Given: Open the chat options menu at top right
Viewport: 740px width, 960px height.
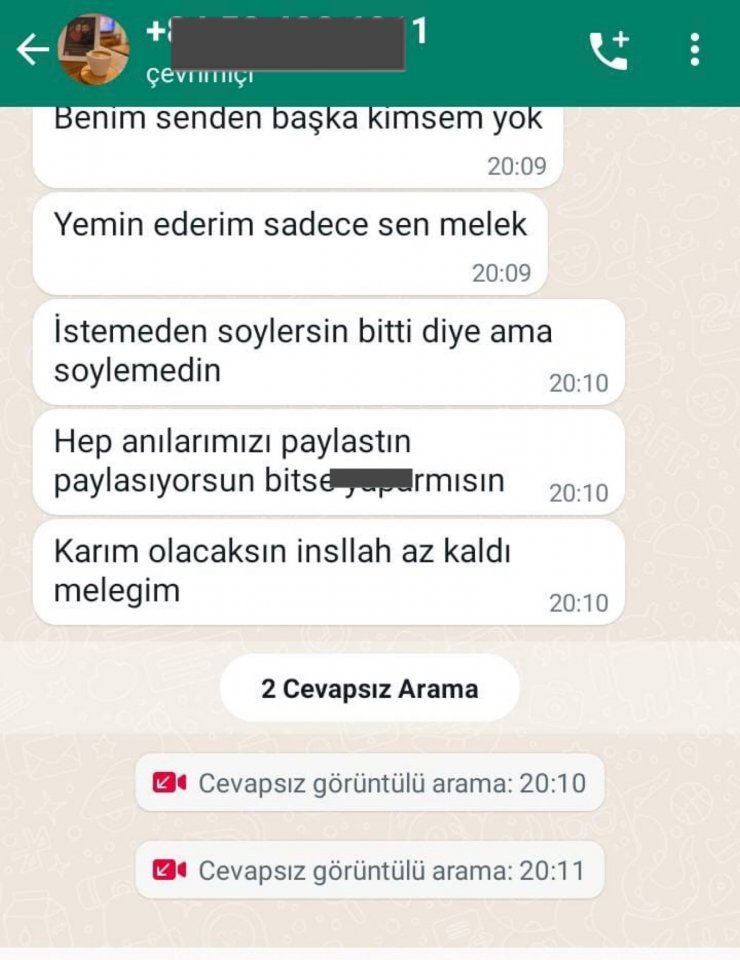Looking at the screenshot, I should click(x=693, y=47).
